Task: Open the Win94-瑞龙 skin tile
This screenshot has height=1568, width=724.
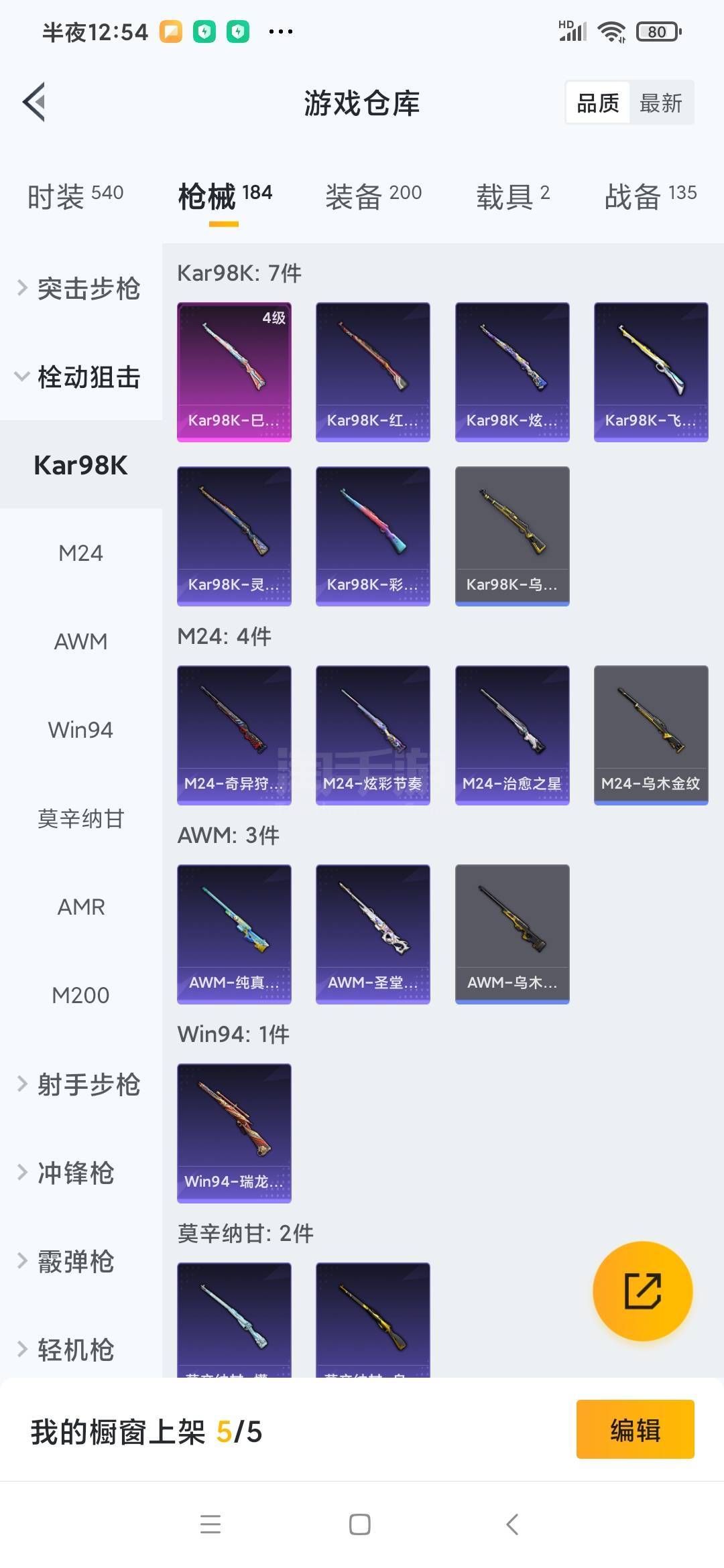Action: tap(234, 1132)
